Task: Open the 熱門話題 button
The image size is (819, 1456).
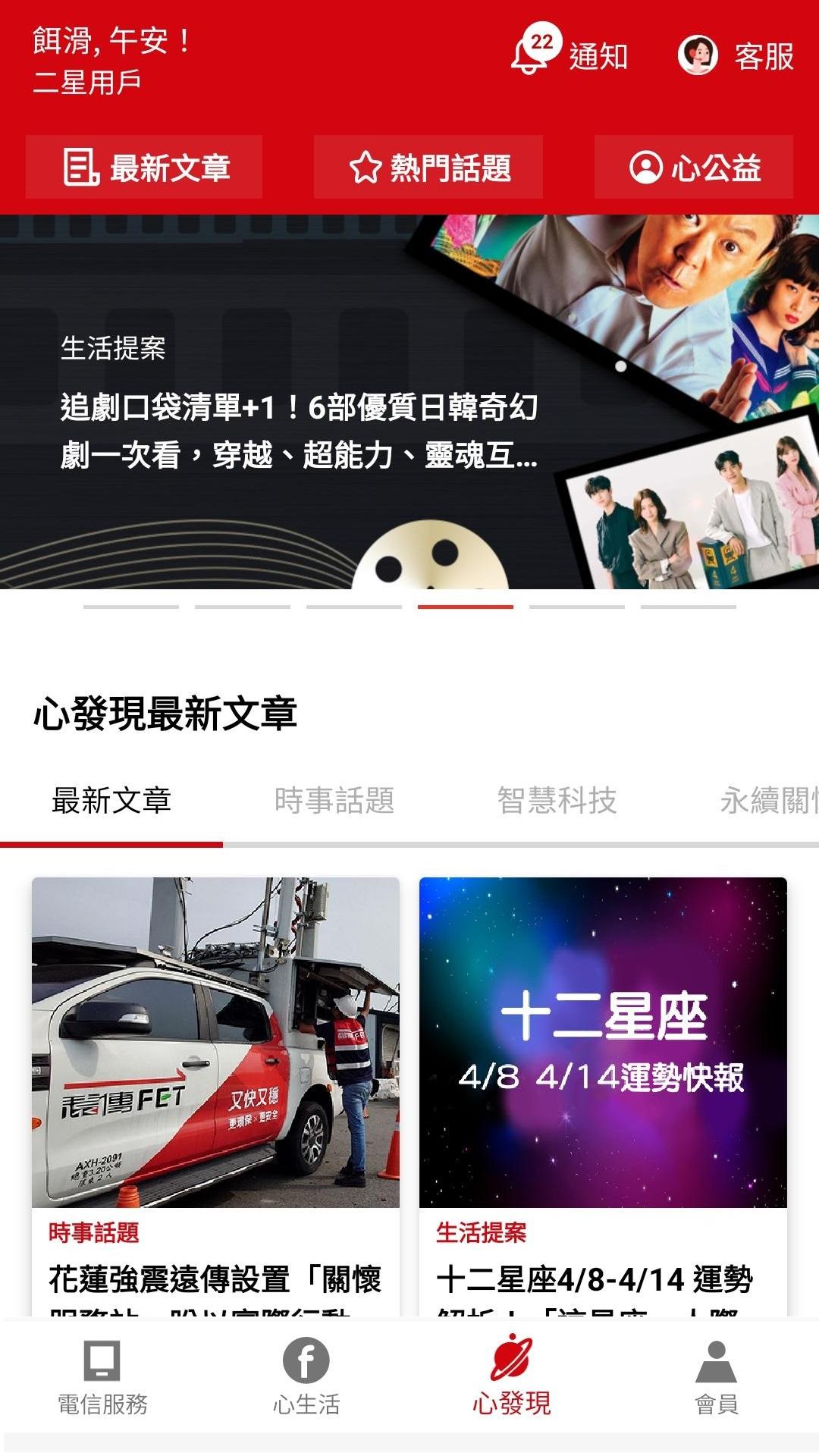Action: (428, 167)
